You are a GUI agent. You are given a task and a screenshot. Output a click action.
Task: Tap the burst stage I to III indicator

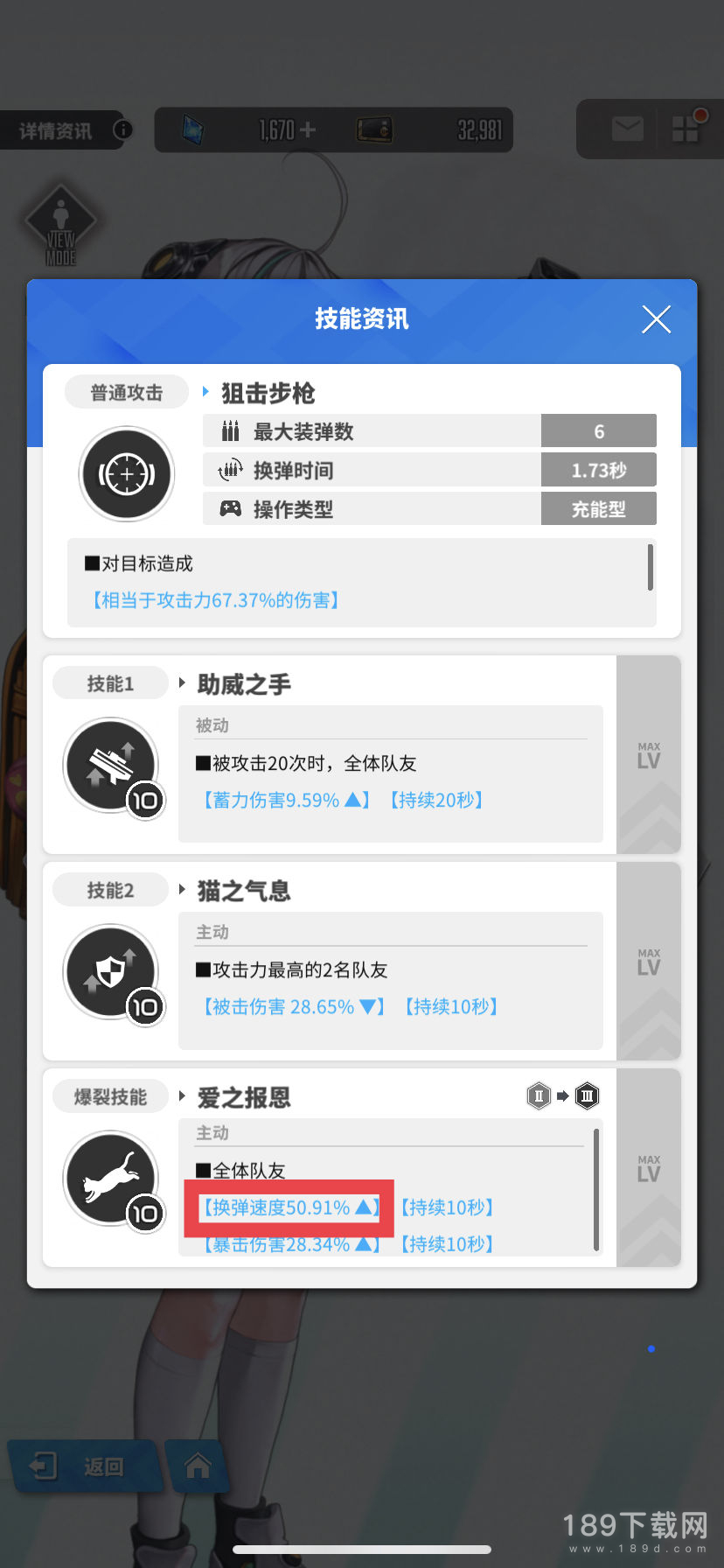(563, 1095)
